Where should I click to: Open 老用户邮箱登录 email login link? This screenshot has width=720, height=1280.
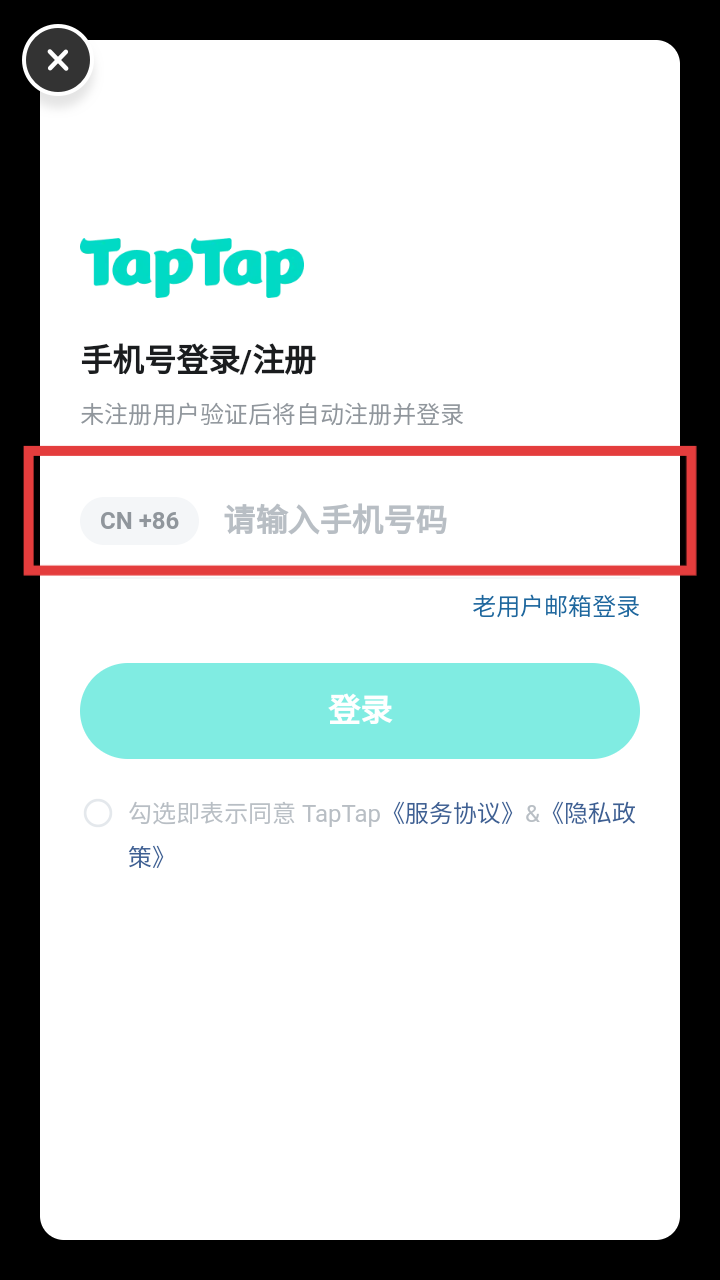[556, 606]
